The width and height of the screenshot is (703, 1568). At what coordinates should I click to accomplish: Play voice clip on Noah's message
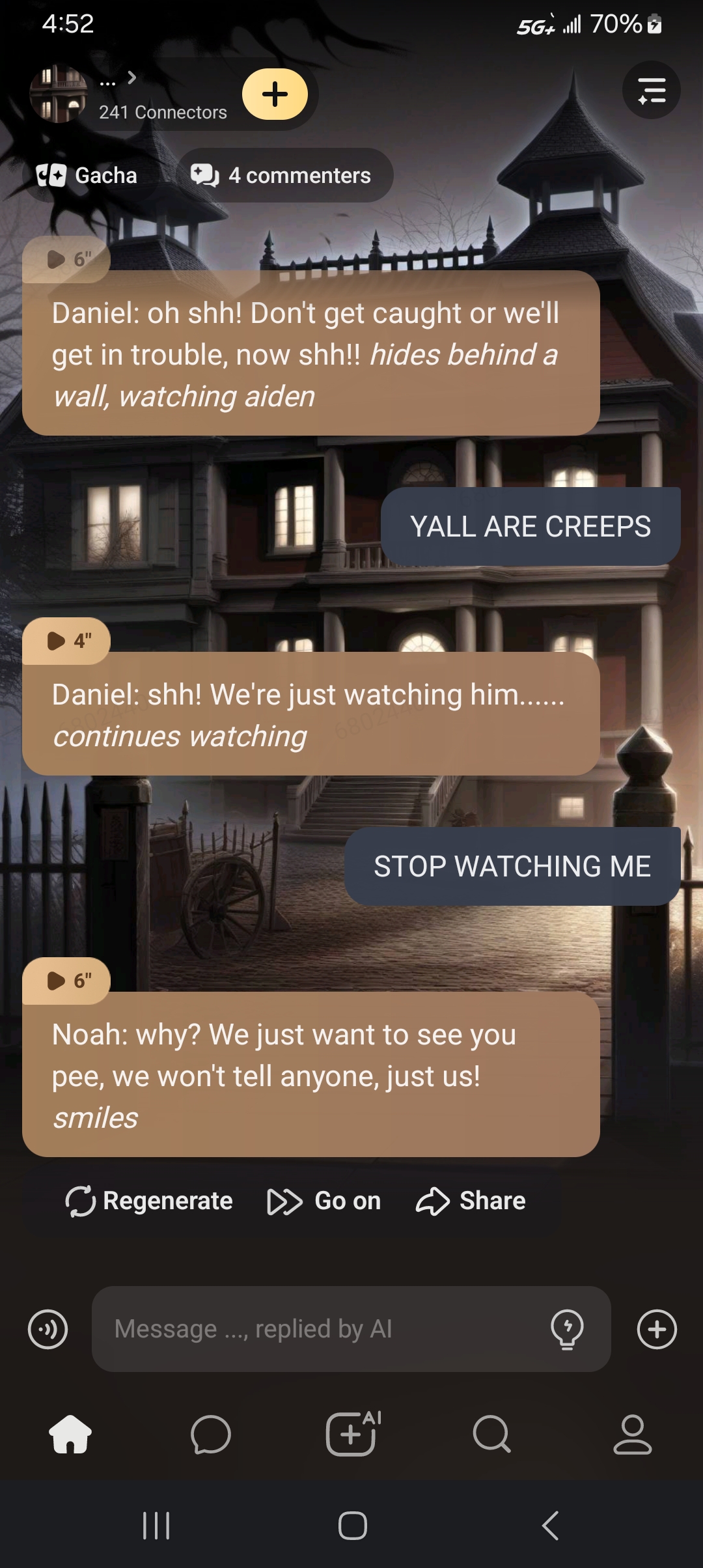(x=67, y=981)
